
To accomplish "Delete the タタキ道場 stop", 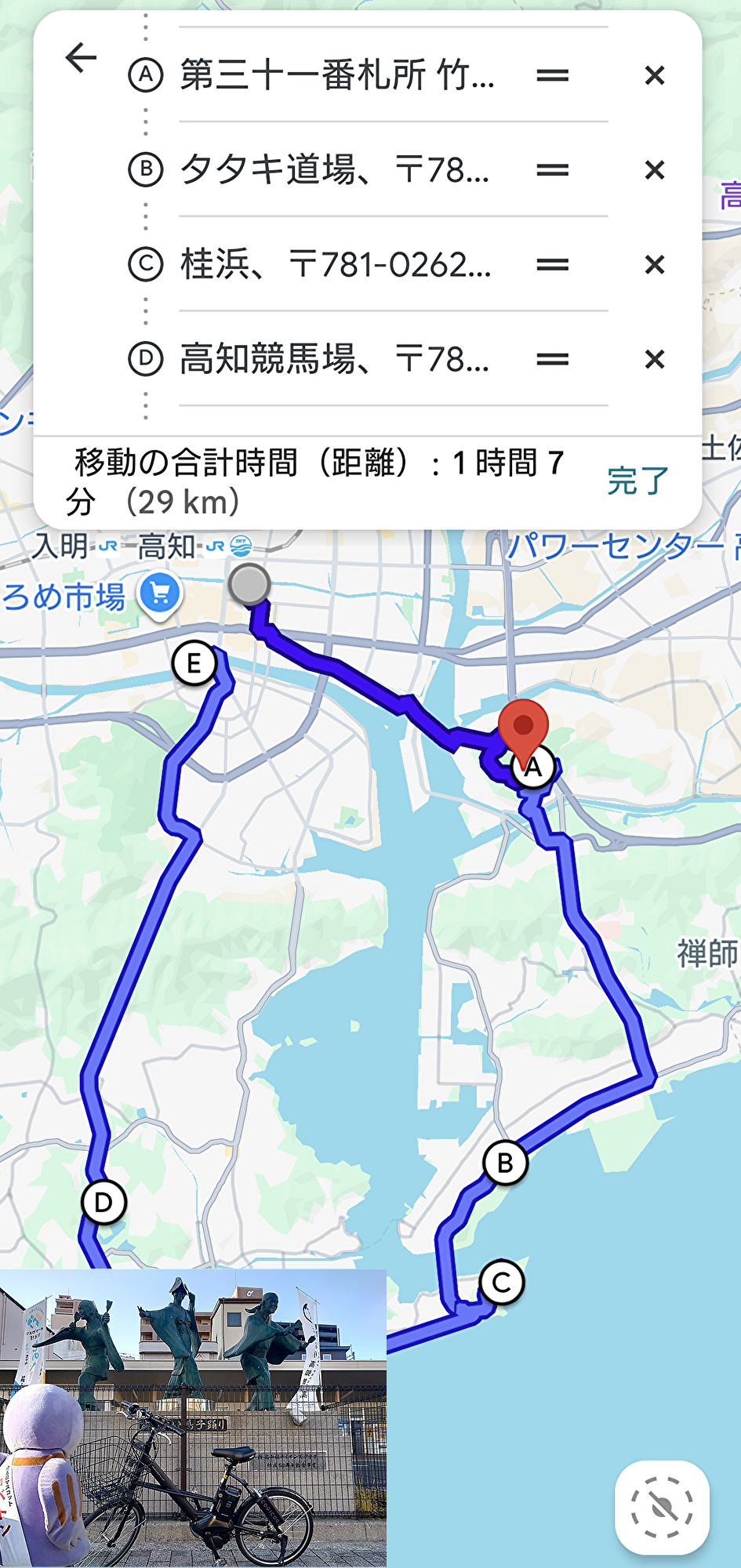I will coord(654,170).
